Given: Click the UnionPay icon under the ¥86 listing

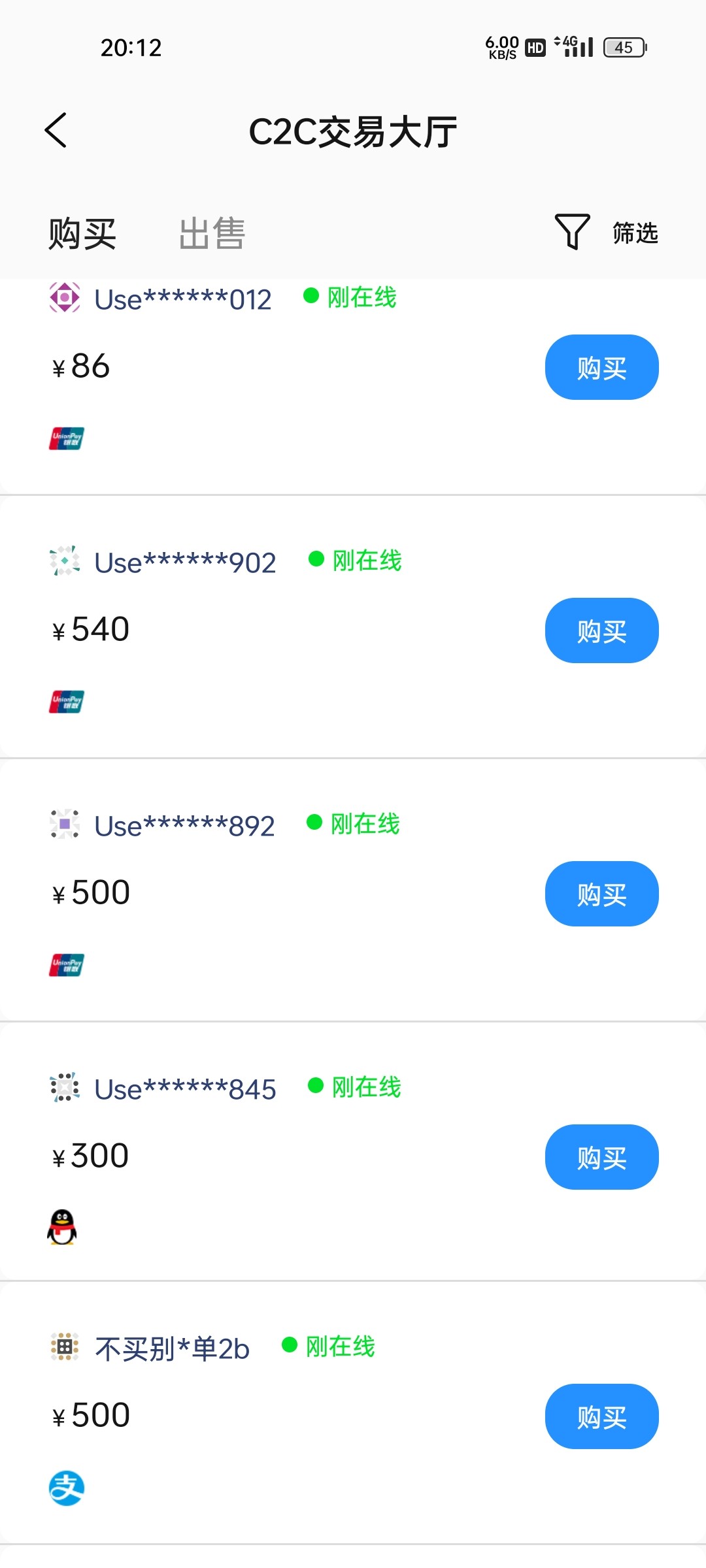Looking at the screenshot, I should [65, 438].
